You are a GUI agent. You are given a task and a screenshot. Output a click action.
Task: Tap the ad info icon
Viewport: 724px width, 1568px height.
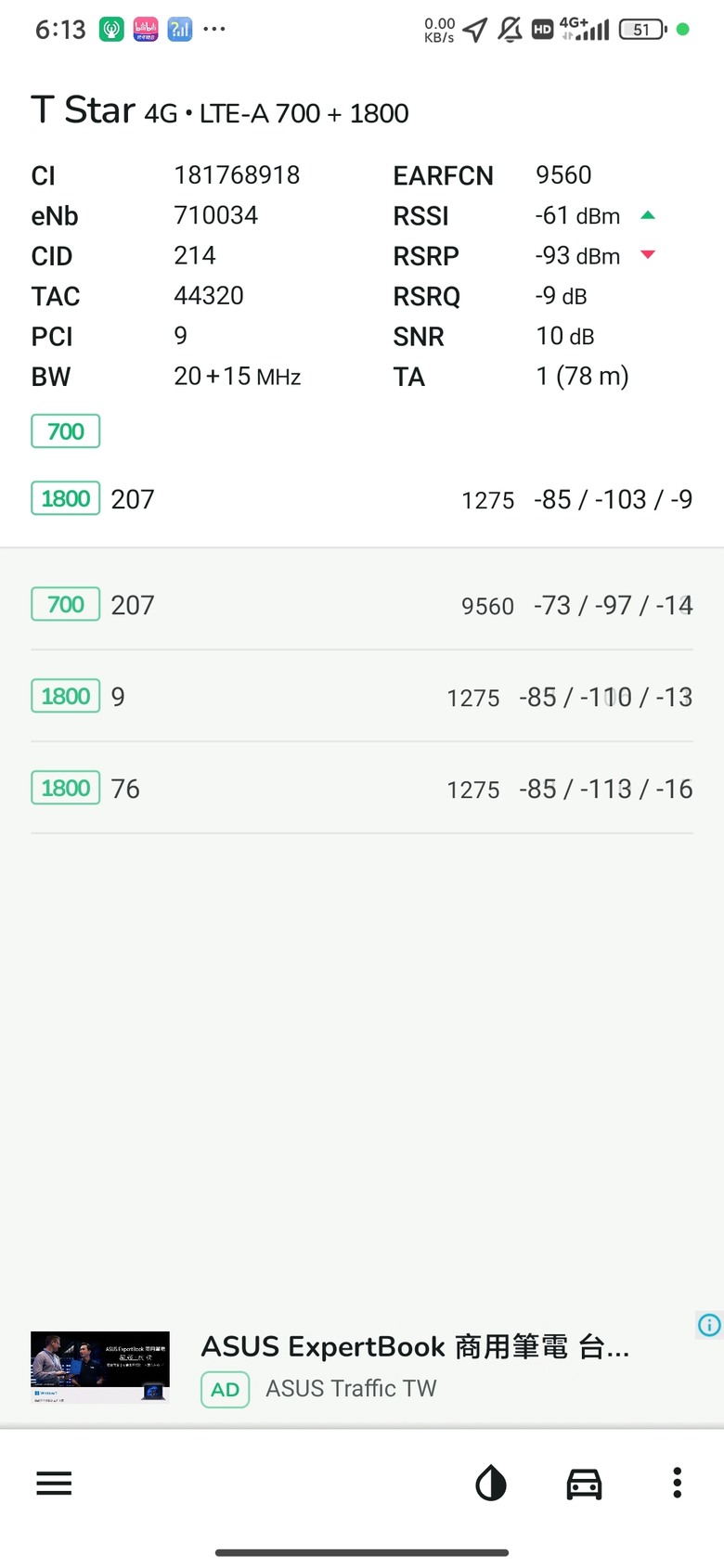click(x=709, y=1326)
